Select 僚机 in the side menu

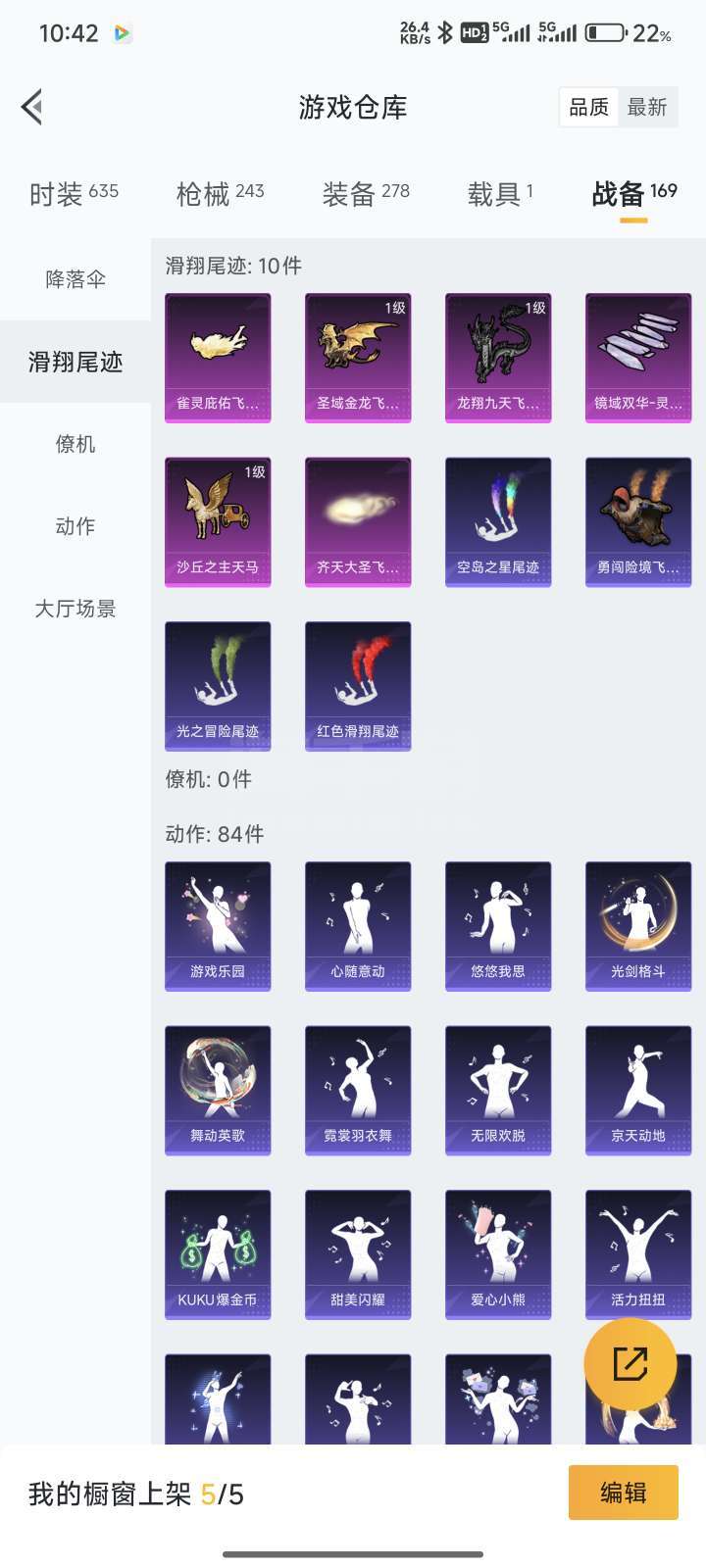point(76,444)
